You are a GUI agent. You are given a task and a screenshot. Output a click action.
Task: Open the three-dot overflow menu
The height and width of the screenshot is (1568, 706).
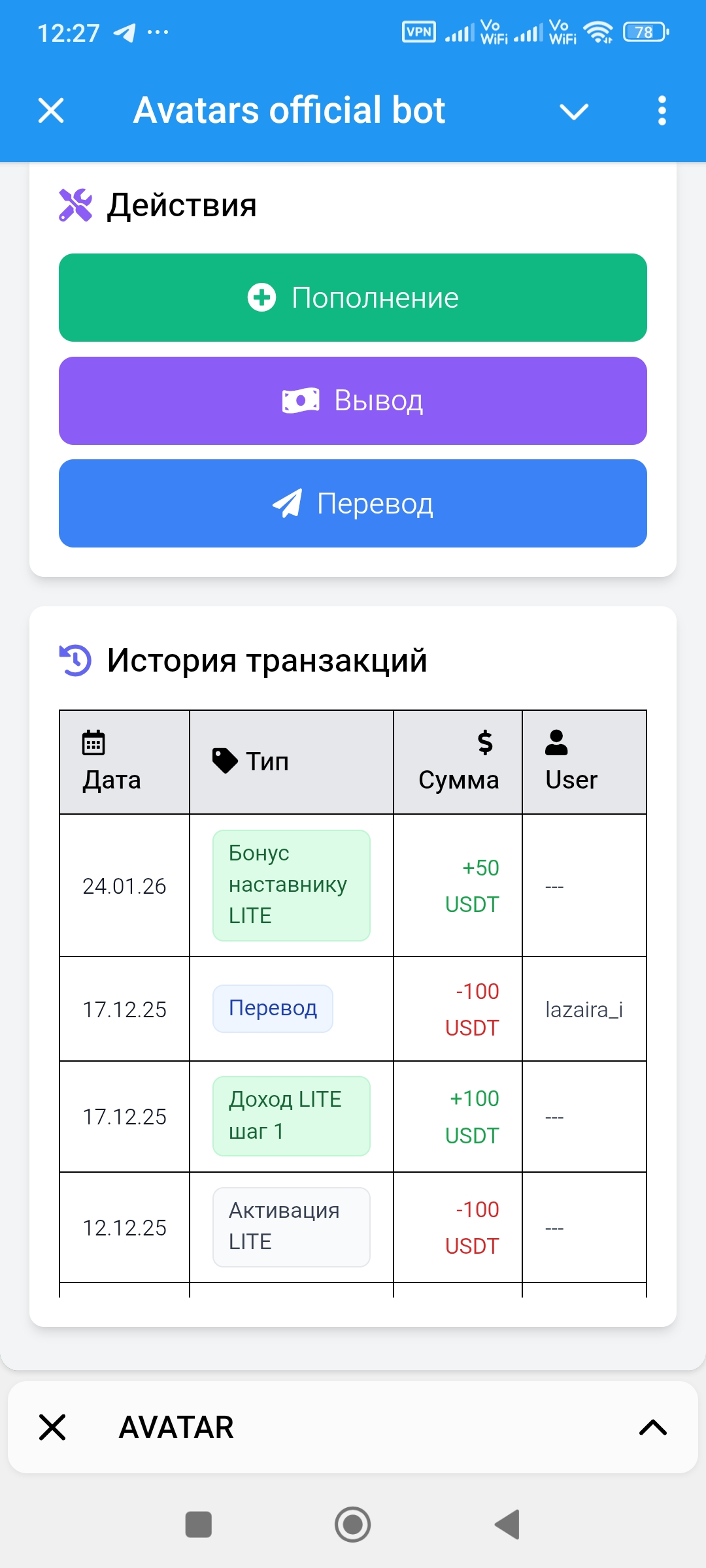[662, 110]
